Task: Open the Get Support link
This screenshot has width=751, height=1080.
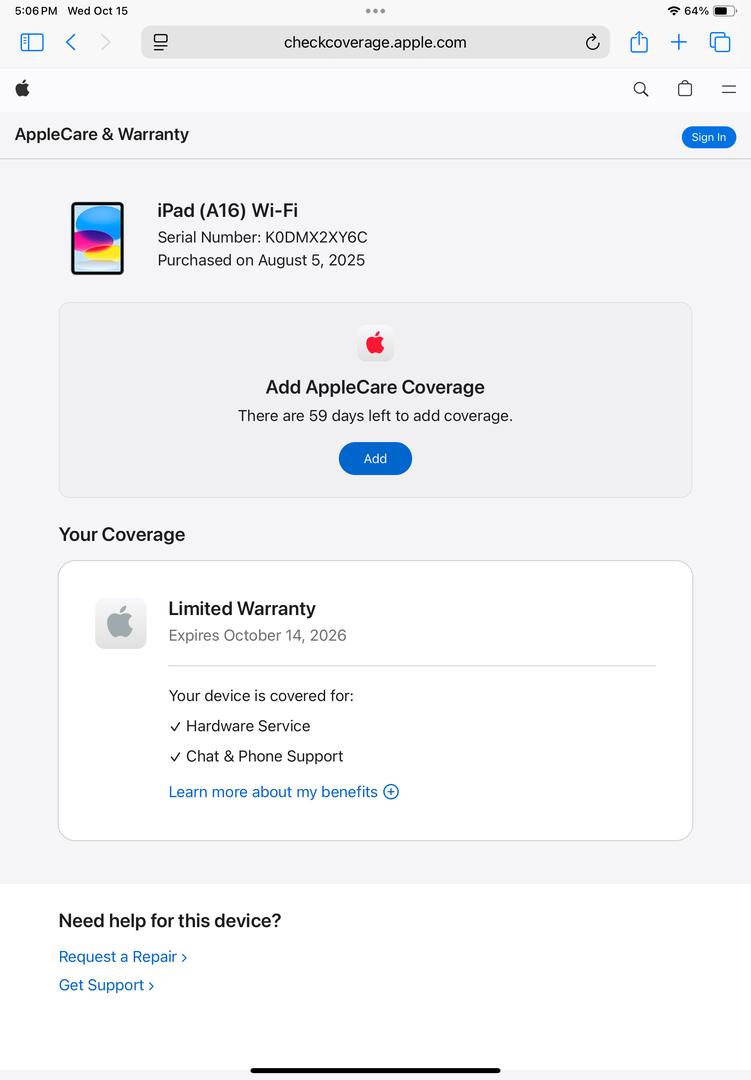Action: 106,985
